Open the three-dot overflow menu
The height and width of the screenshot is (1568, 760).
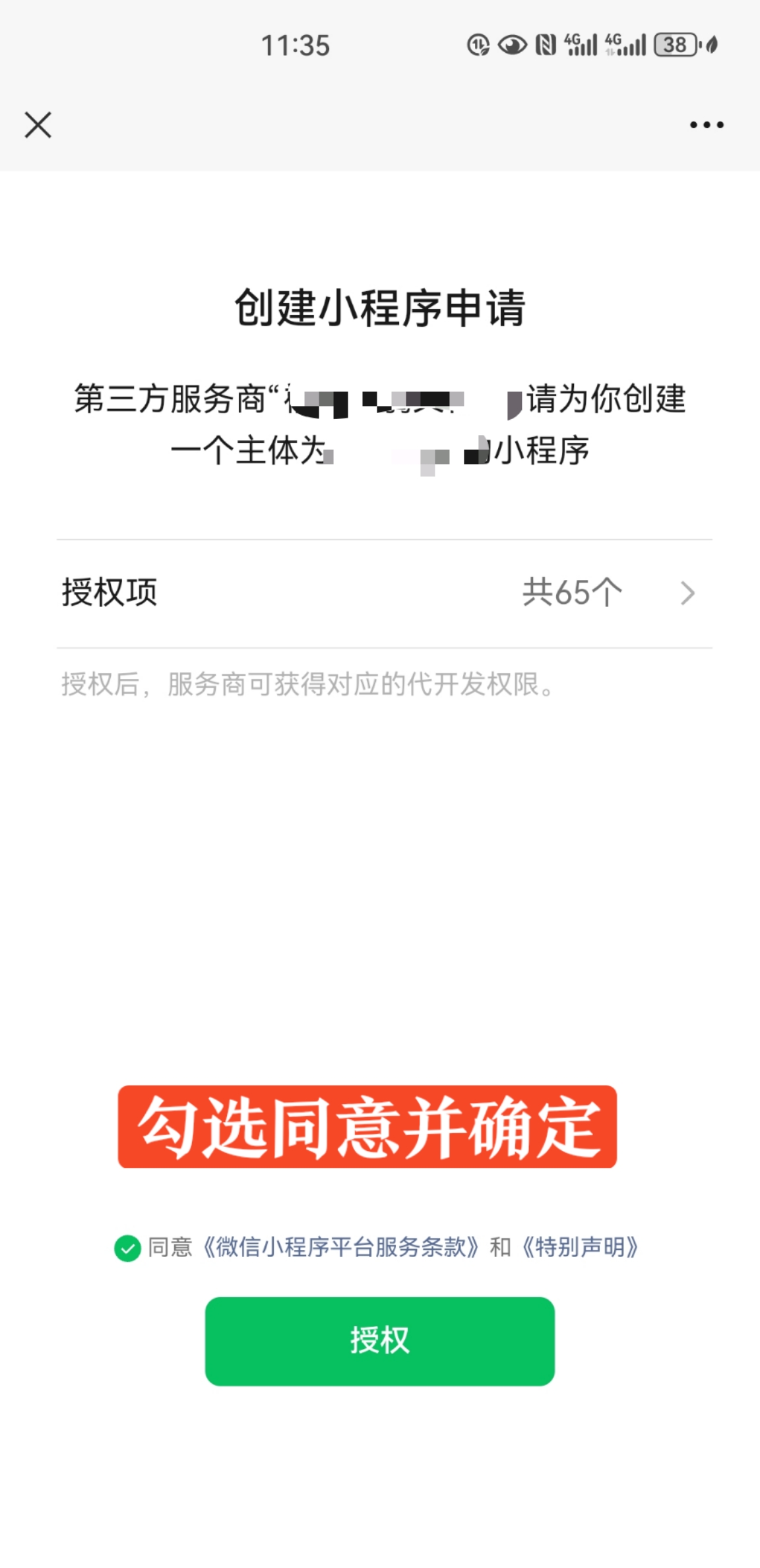coord(707,125)
